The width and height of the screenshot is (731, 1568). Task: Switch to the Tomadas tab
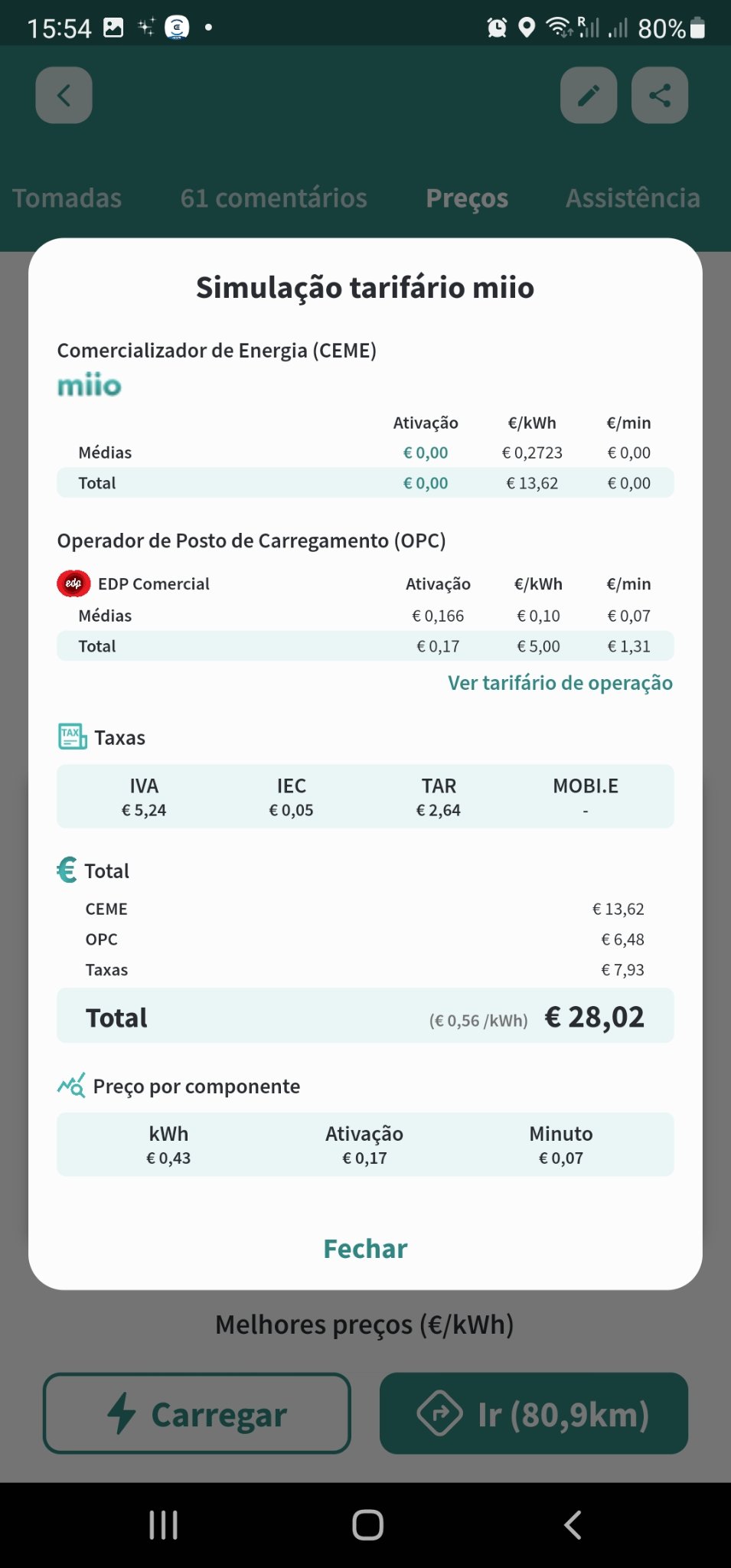tap(67, 198)
